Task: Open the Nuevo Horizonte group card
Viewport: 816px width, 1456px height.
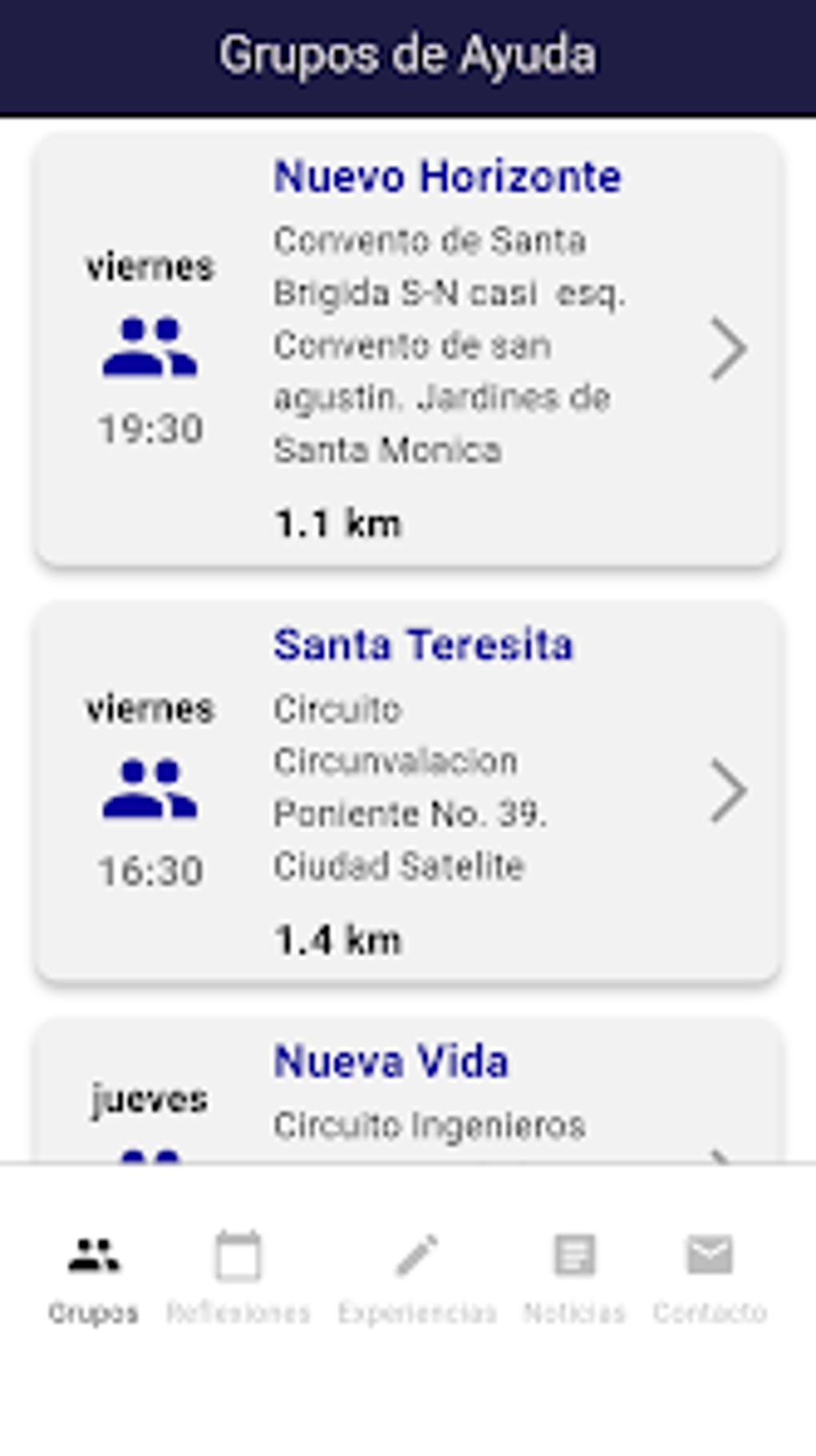Action: (x=408, y=350)
